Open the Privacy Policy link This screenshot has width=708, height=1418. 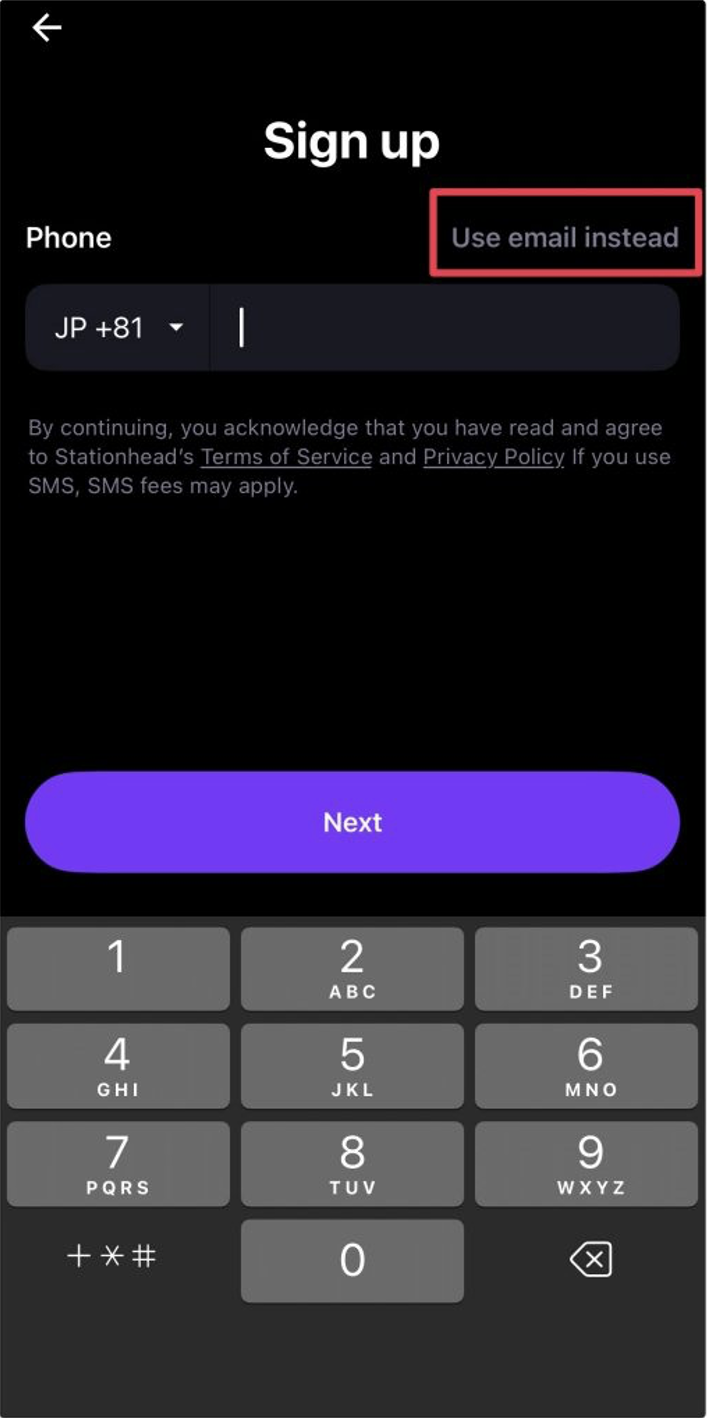pos(493,457)
